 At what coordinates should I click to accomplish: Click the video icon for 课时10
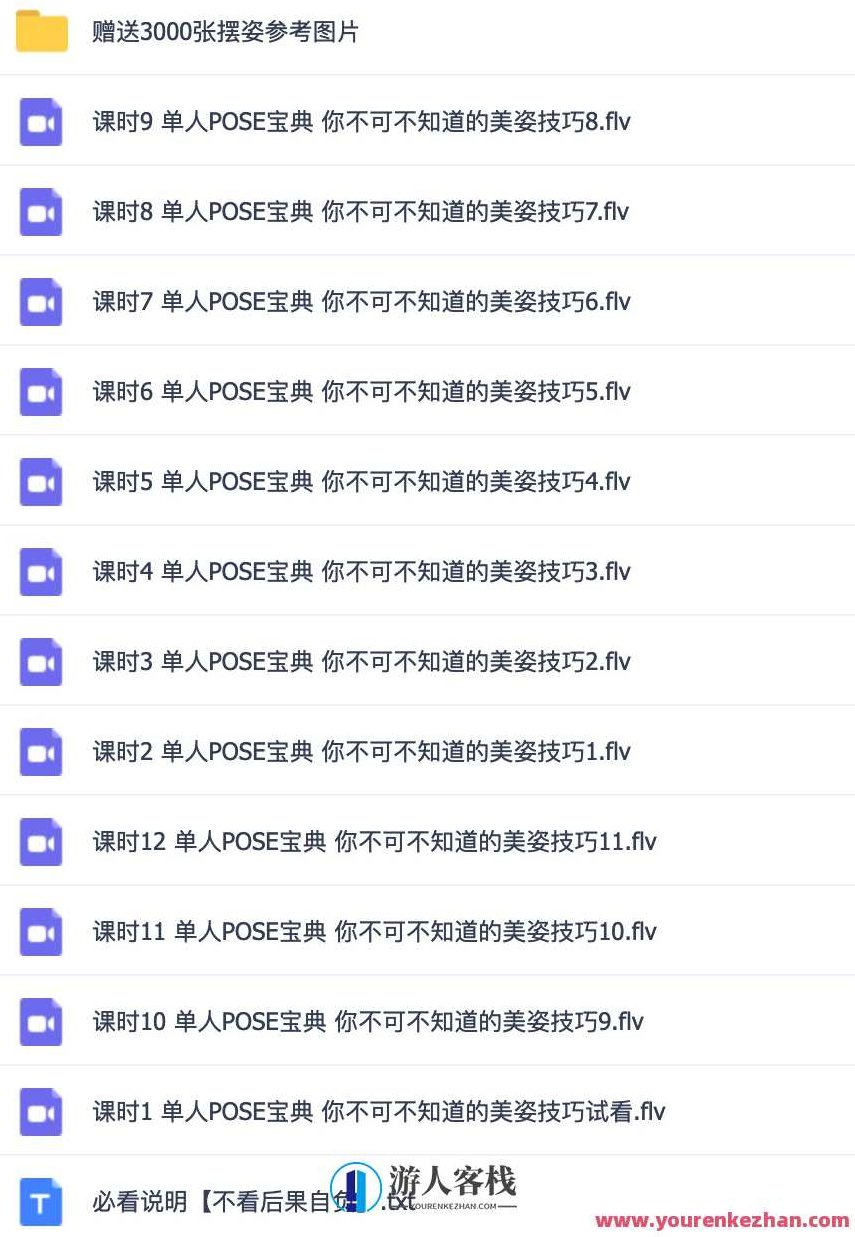point(40,1021)
